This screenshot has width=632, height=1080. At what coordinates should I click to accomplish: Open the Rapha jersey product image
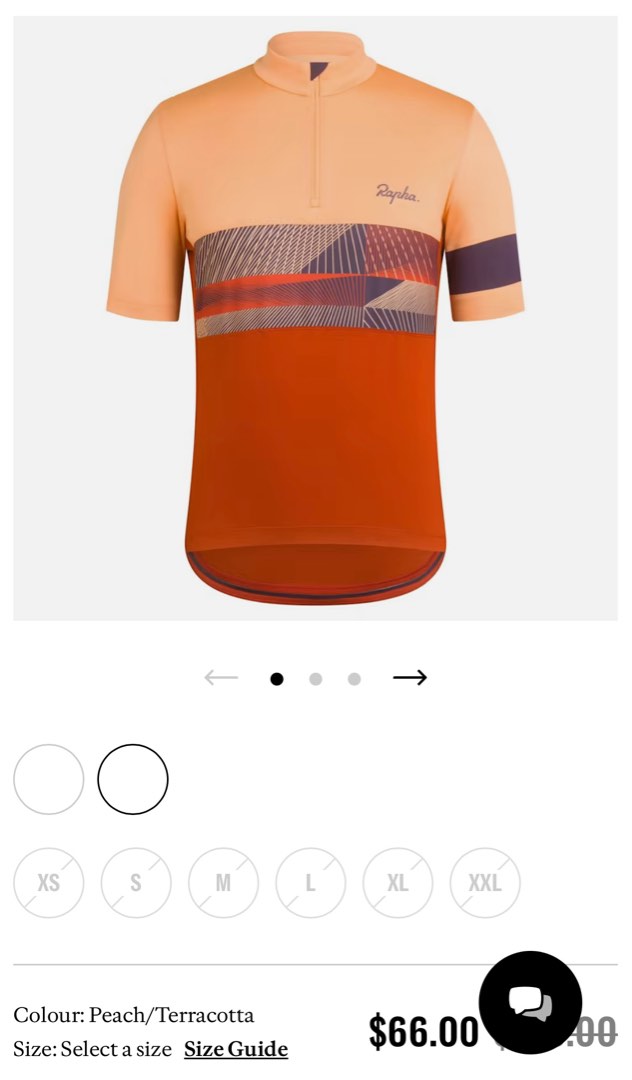[315, 318]
